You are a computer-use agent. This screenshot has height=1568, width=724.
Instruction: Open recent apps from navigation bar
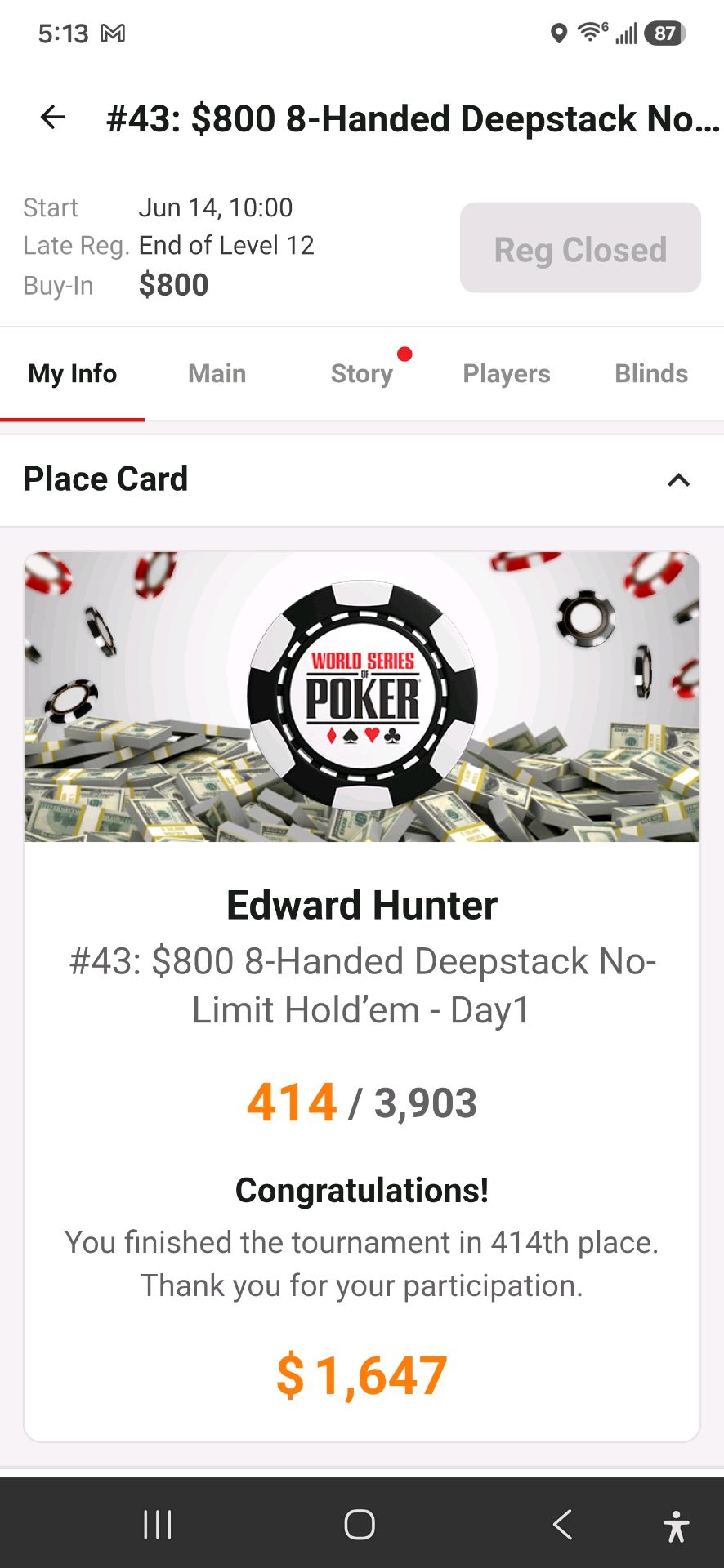click(157, 1524)
